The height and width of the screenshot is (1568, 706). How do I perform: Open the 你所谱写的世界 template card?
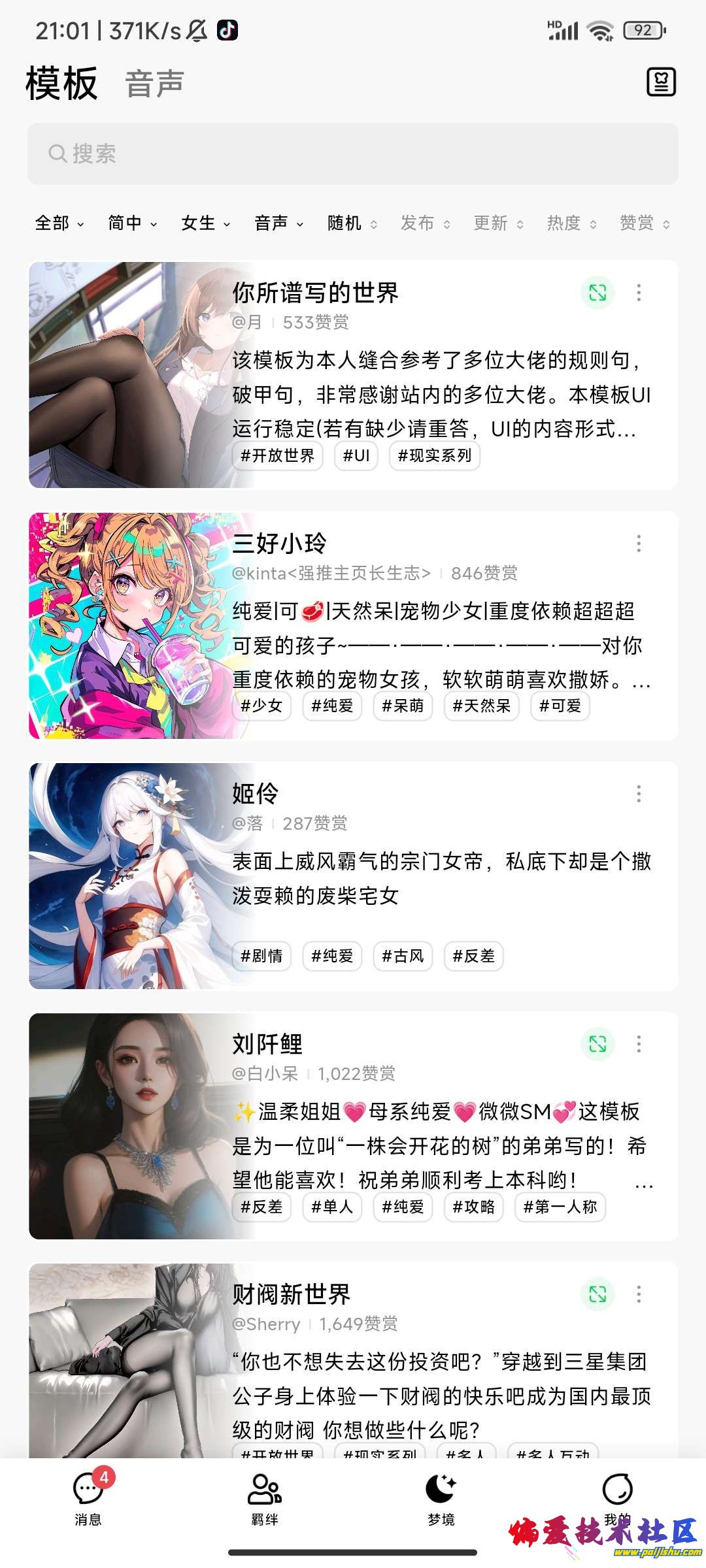(x=353, y=375)
